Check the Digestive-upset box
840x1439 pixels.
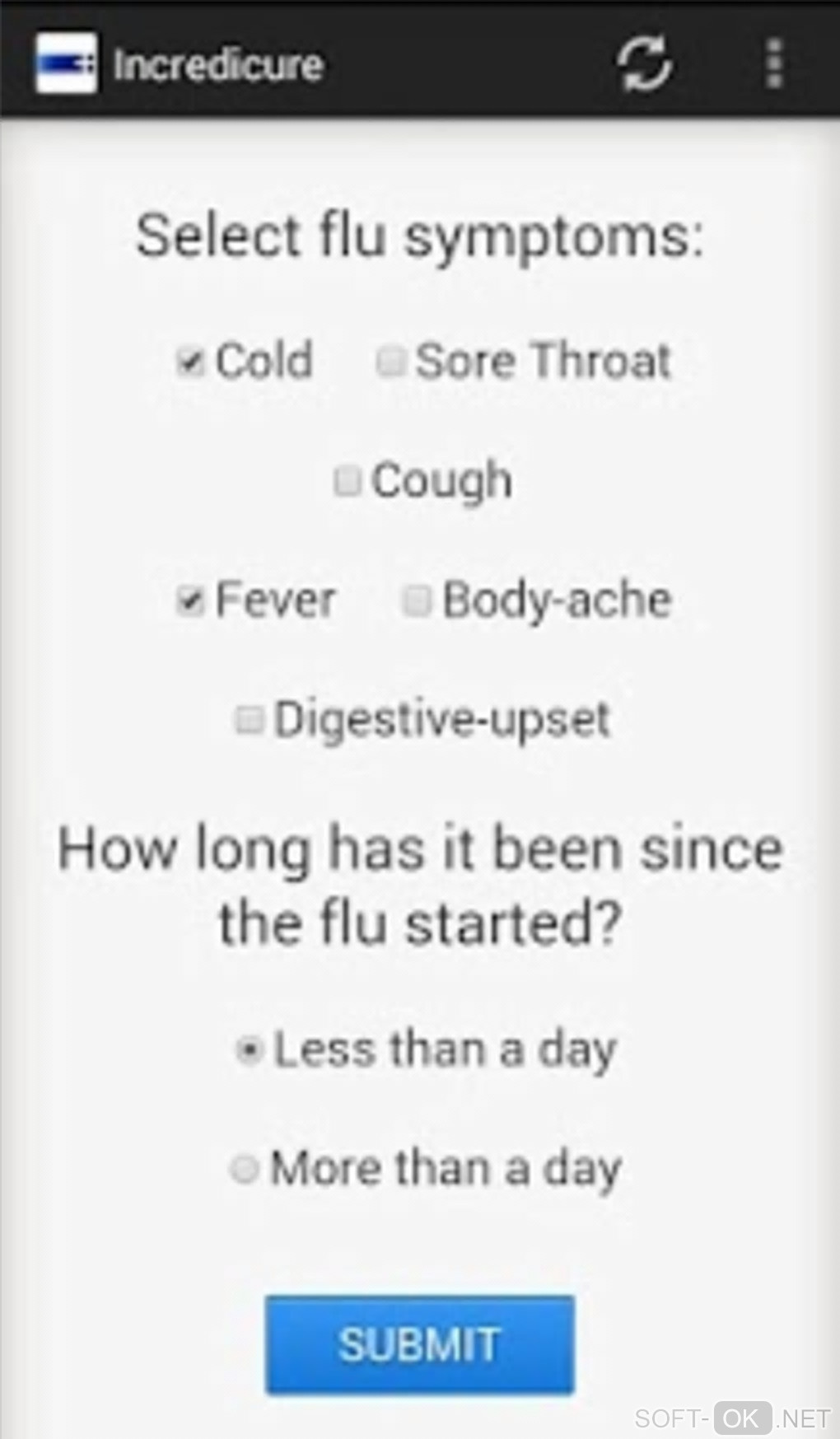tap(250, 719)
